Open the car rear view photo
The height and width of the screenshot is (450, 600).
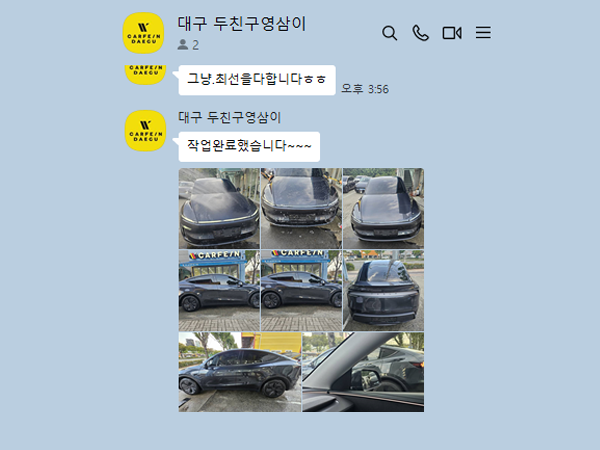point(383,290)
